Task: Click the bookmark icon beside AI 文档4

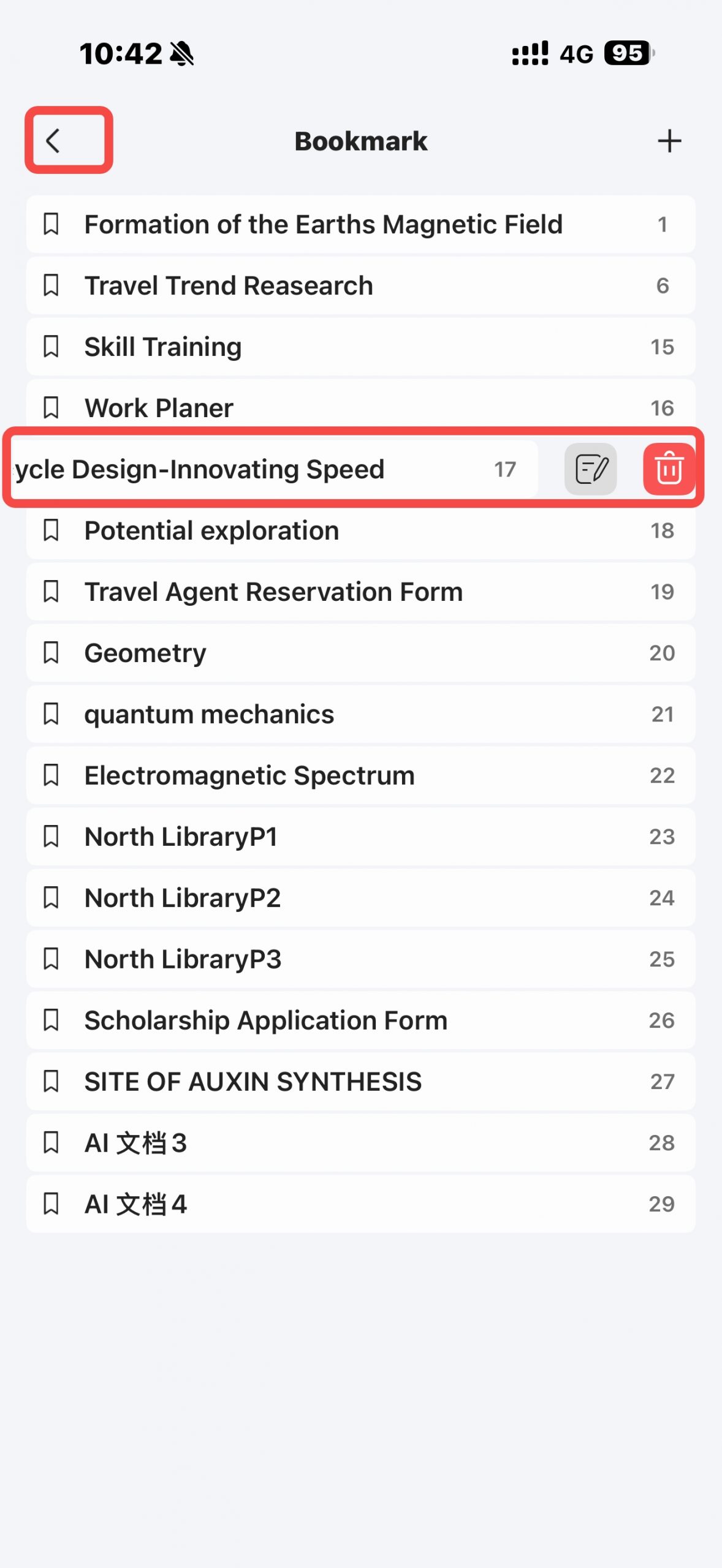Action: coord(51,1204)
